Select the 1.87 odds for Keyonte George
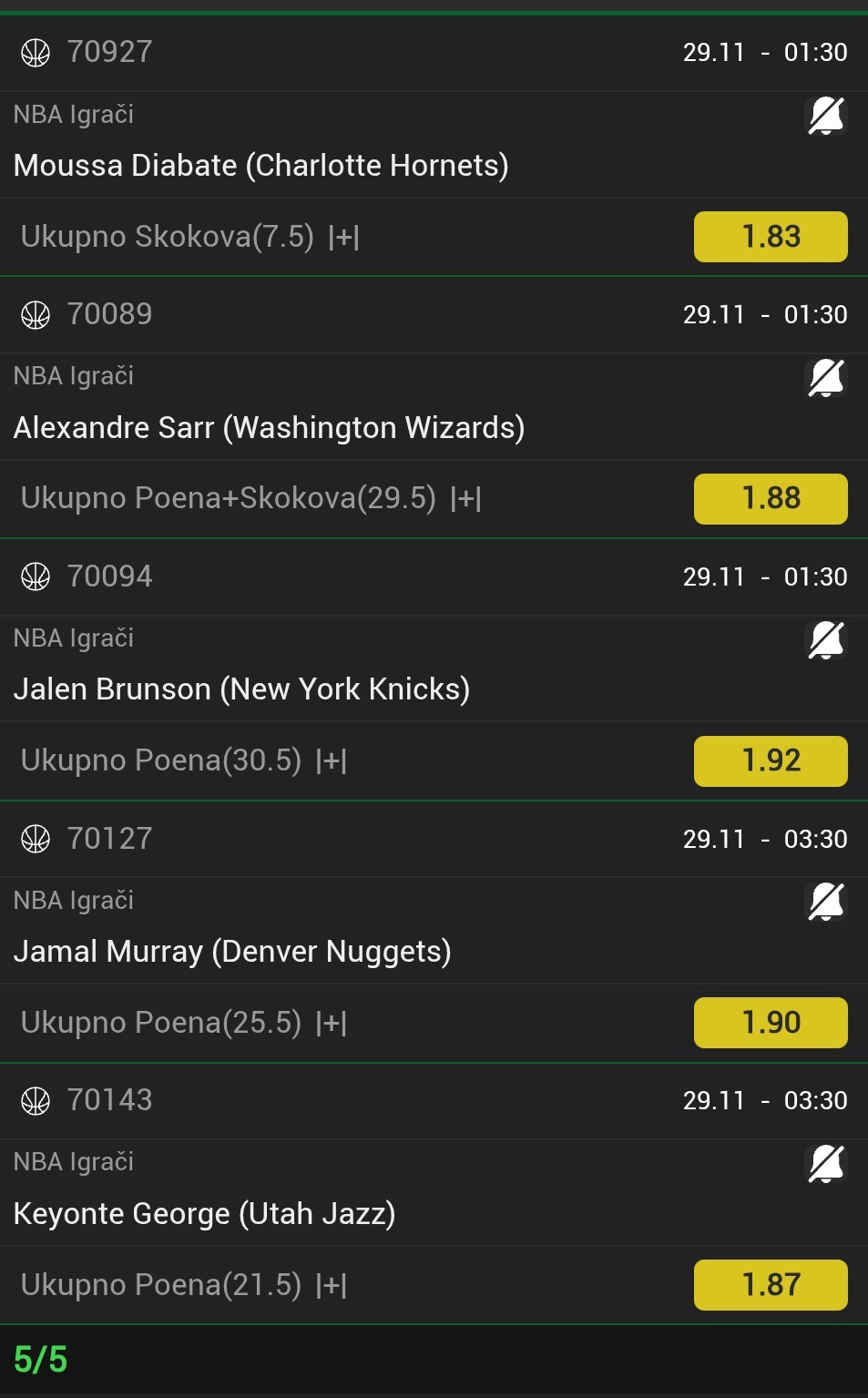Viewport: 868px width, 1398px height. (x=771, y=1285)
